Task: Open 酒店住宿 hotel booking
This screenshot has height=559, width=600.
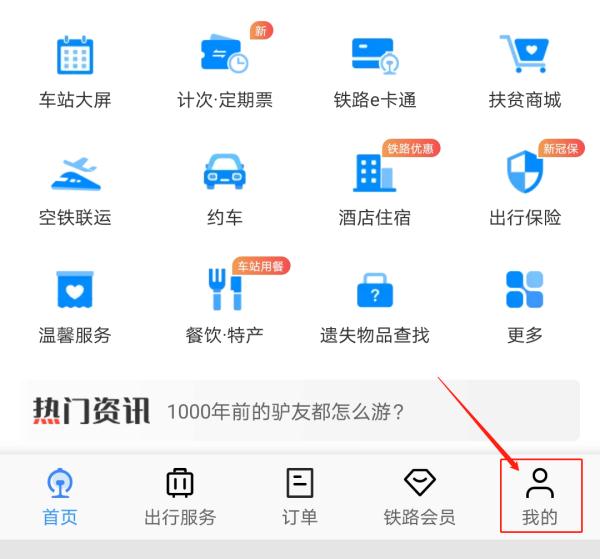Action: (x=374, y=186)
